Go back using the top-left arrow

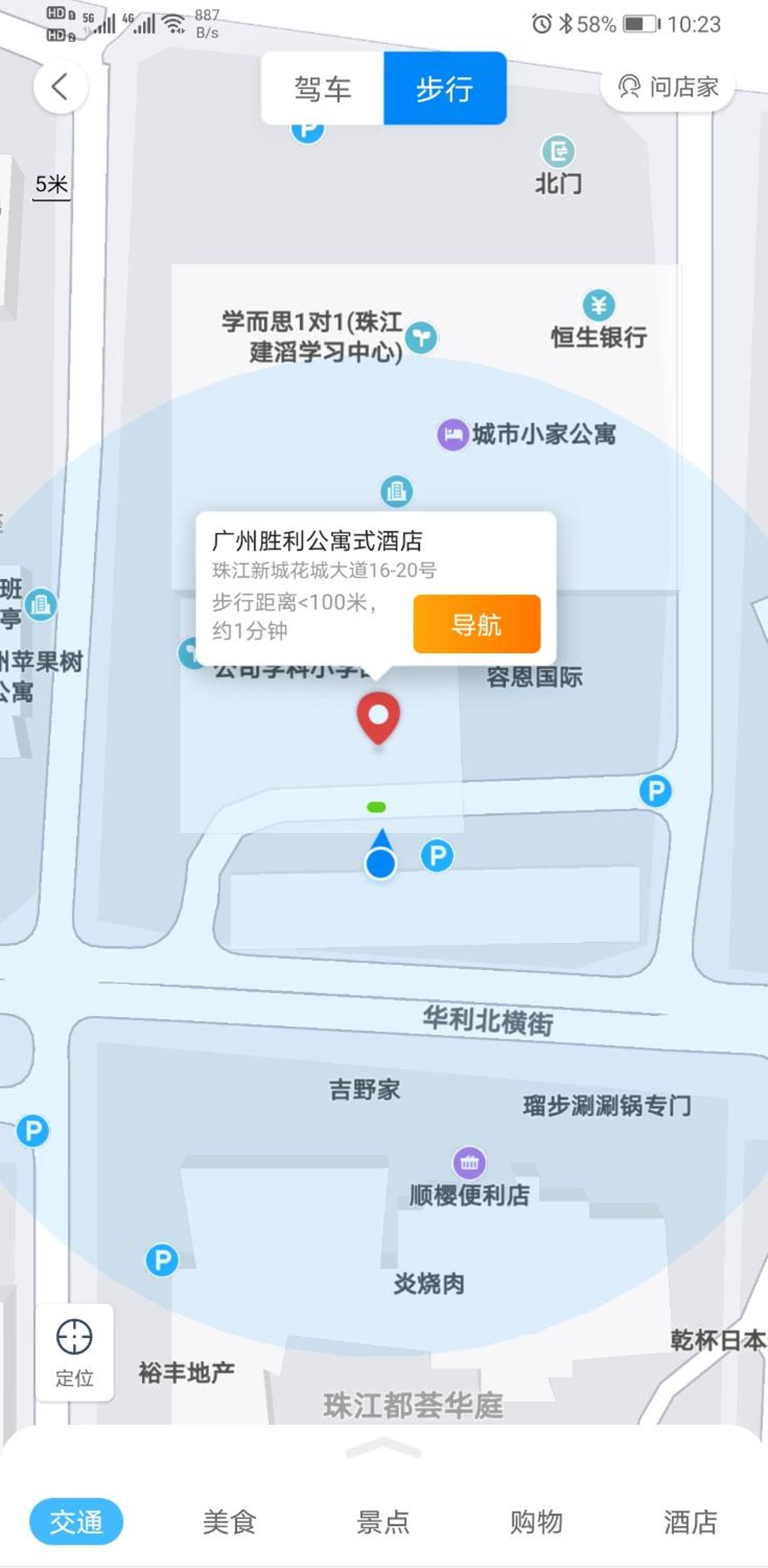[60, 87]
